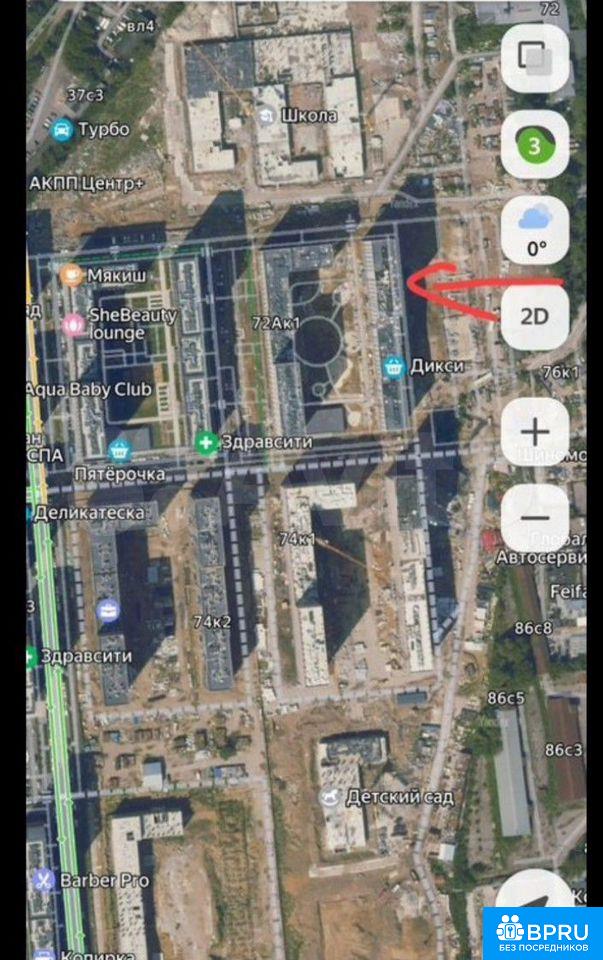Select the Мякиш place marker
The width and height of the screenshot is (603, 960).
[x=71, y=273]
